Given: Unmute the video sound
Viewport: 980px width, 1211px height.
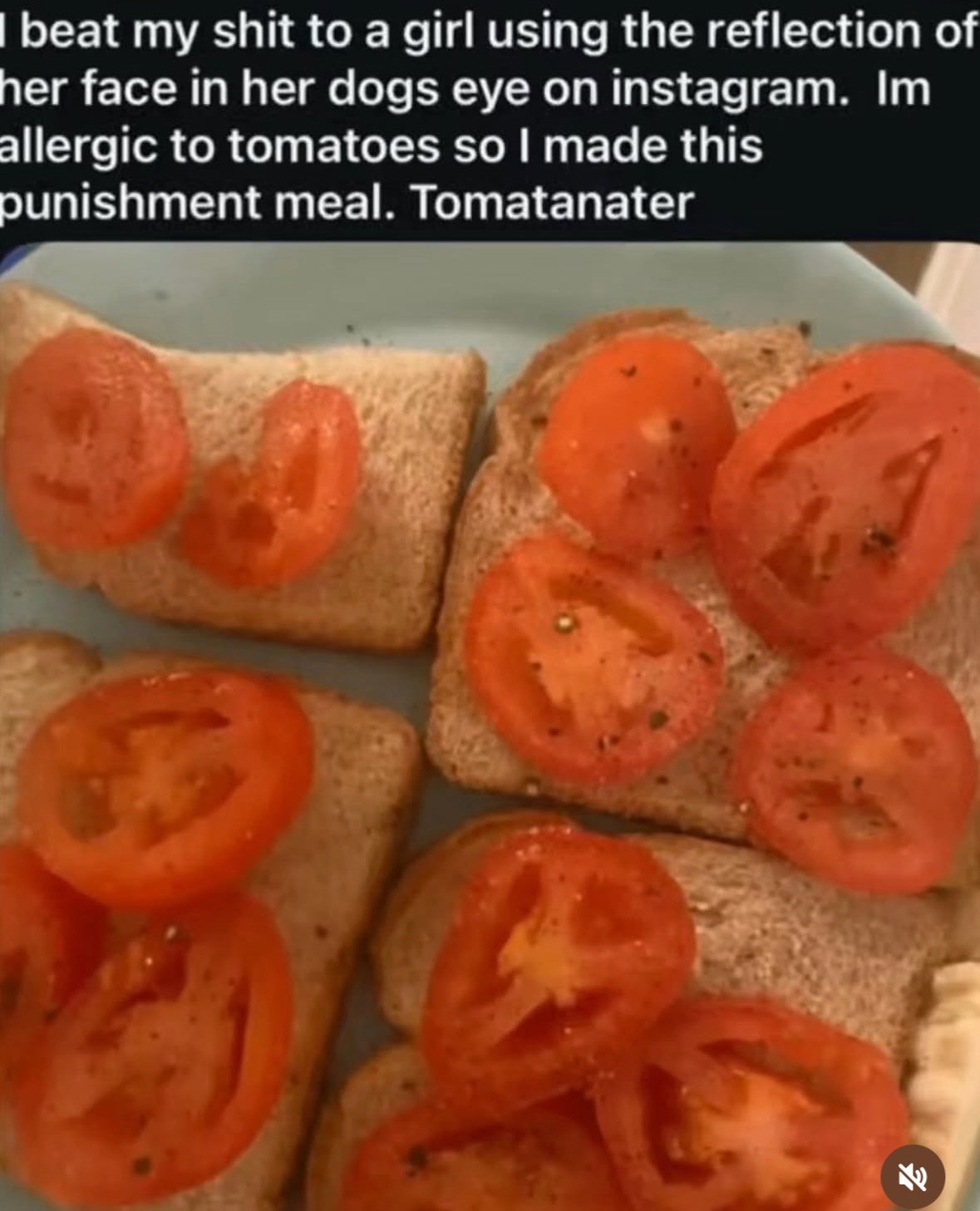Looking at the screenshot, I should [x=912, y=1177].
